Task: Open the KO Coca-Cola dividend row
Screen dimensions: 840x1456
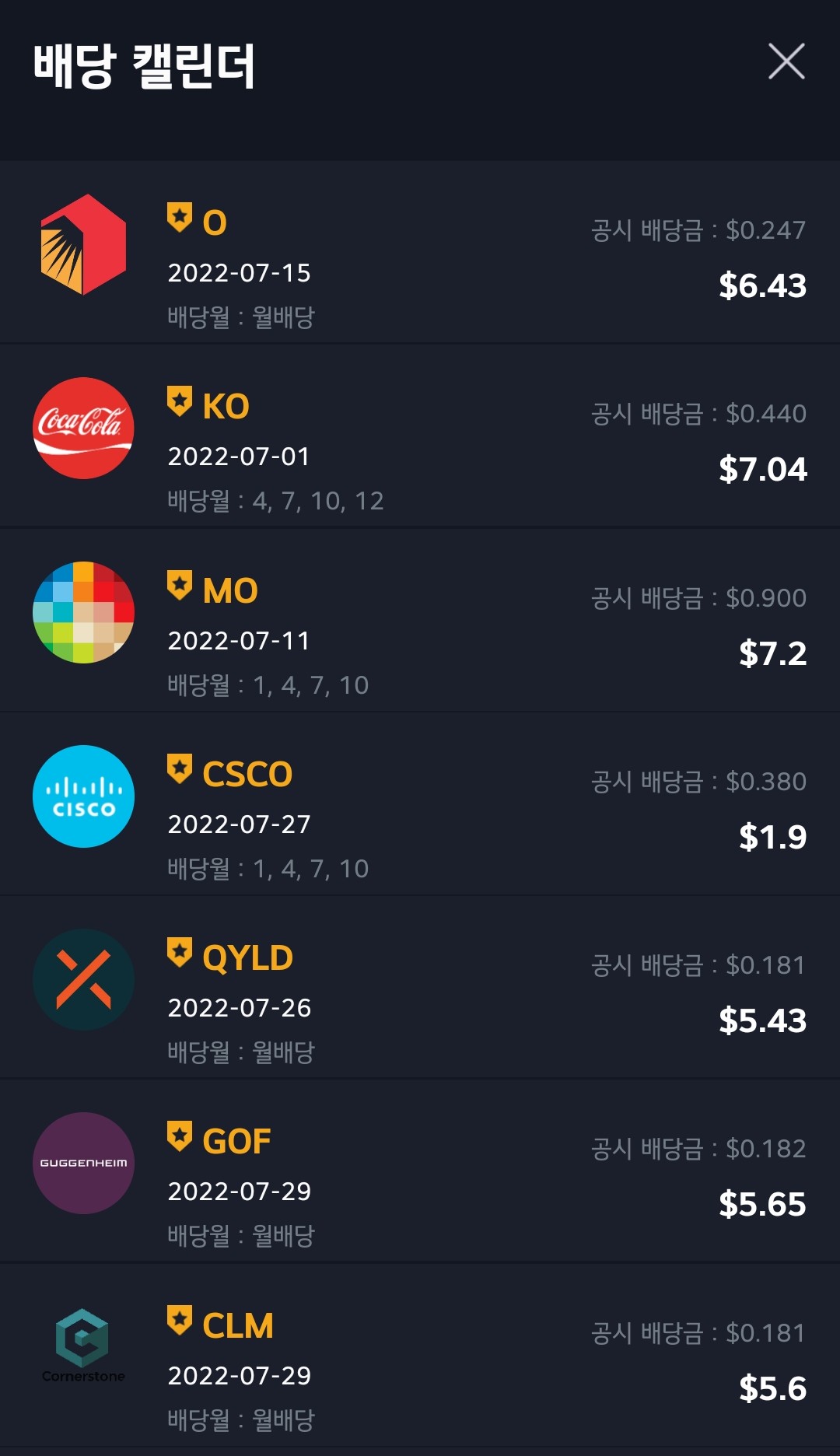Action: pyautogui.click(x=420, y=436)
